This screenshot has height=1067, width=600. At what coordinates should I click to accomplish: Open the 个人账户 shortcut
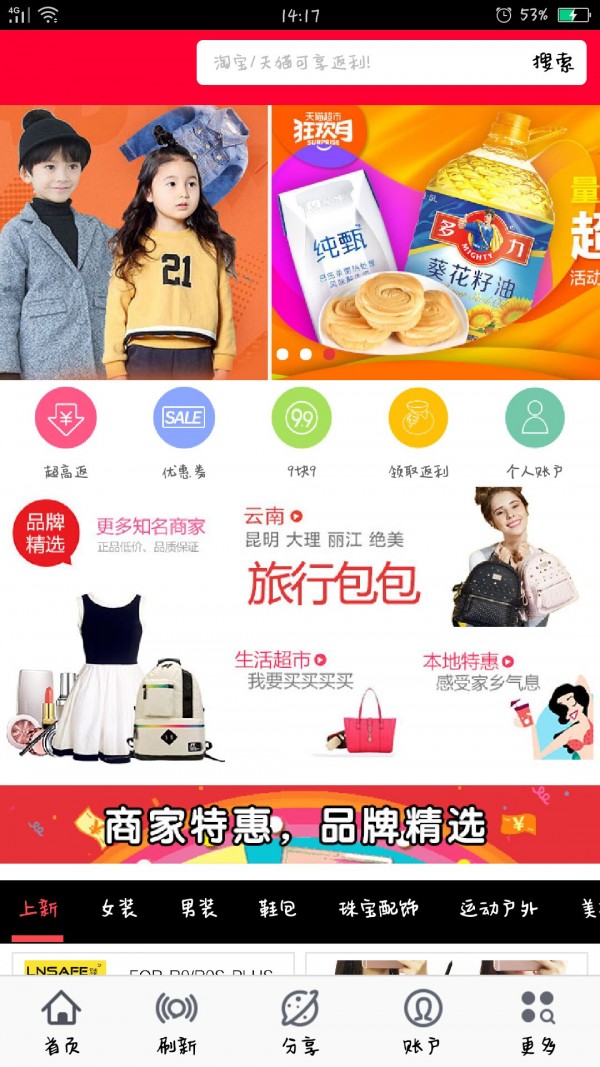click(535, 418)
